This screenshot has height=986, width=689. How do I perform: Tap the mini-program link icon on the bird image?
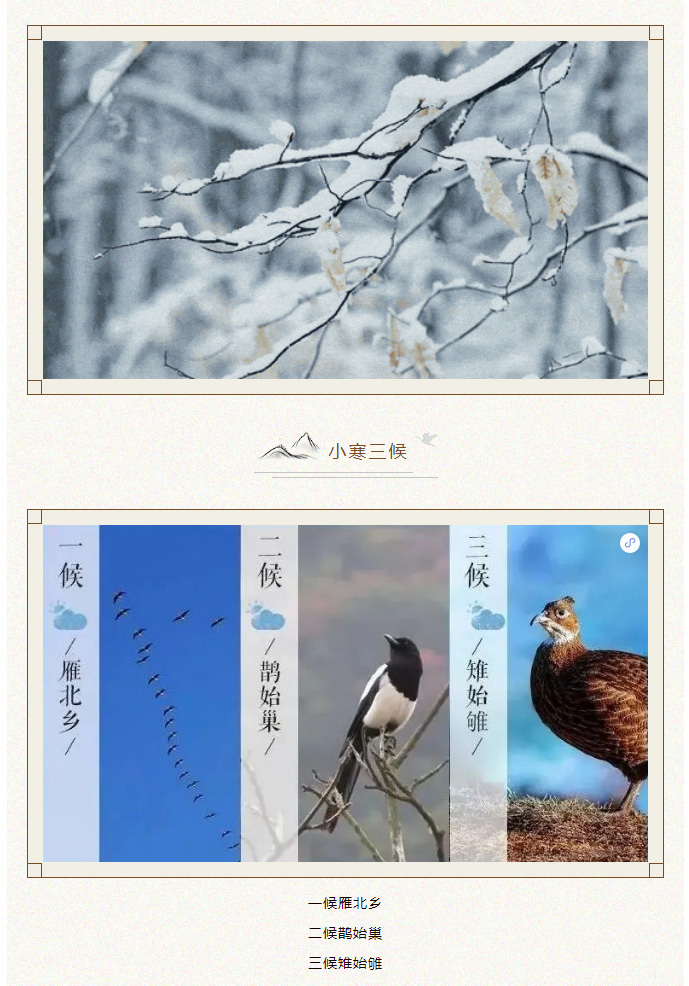629,543
